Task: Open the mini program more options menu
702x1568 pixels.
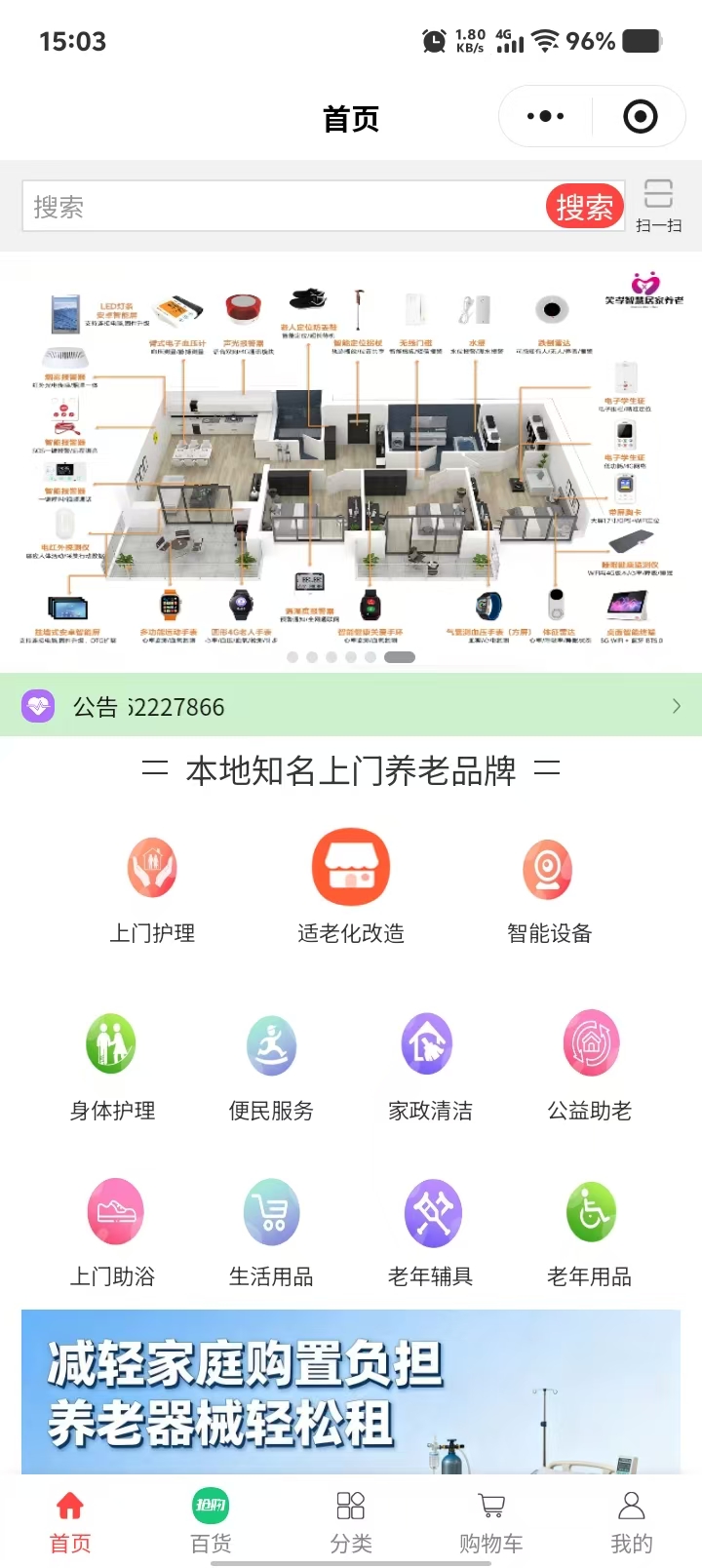Action: (x=545, y=117)
